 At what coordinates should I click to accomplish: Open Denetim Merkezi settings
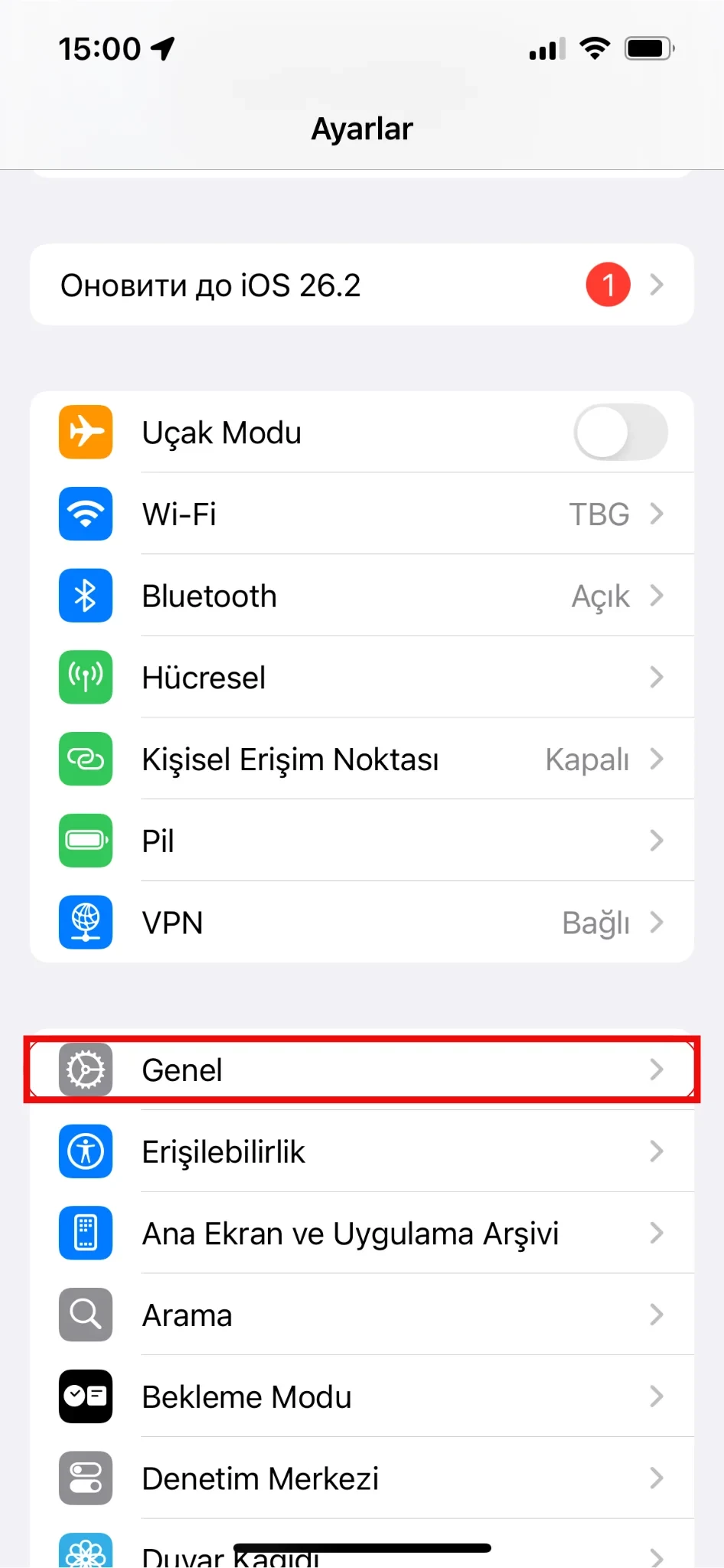pos(361,1478)
